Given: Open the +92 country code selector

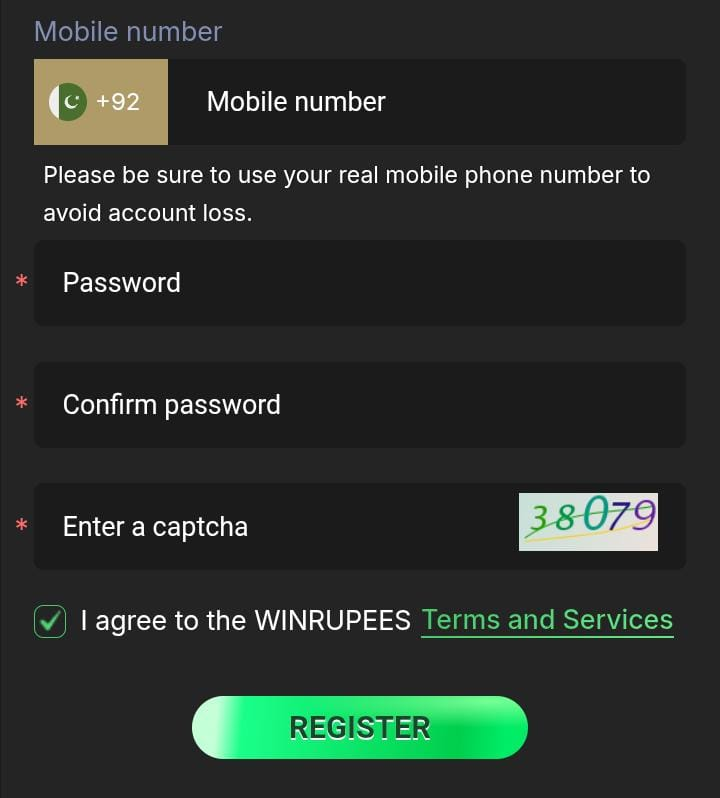Looking at the screenshot, I should point(100,102).
